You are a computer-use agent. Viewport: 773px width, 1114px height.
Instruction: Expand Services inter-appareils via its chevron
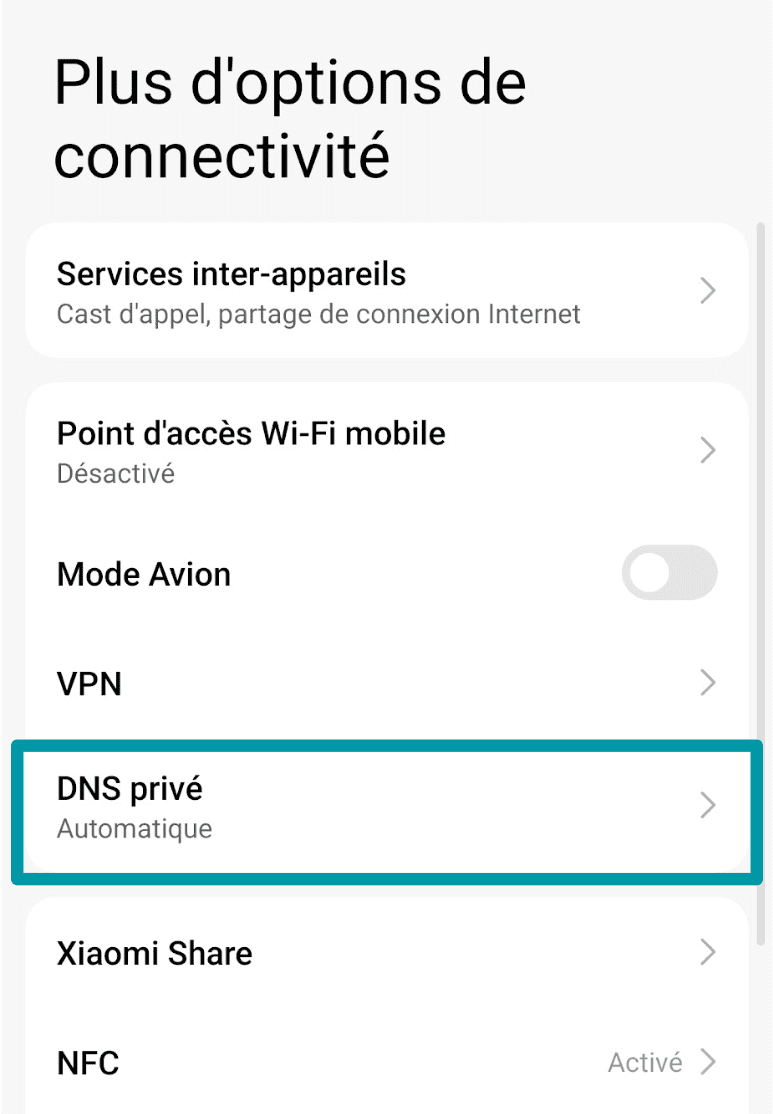[x=708, y=291]
